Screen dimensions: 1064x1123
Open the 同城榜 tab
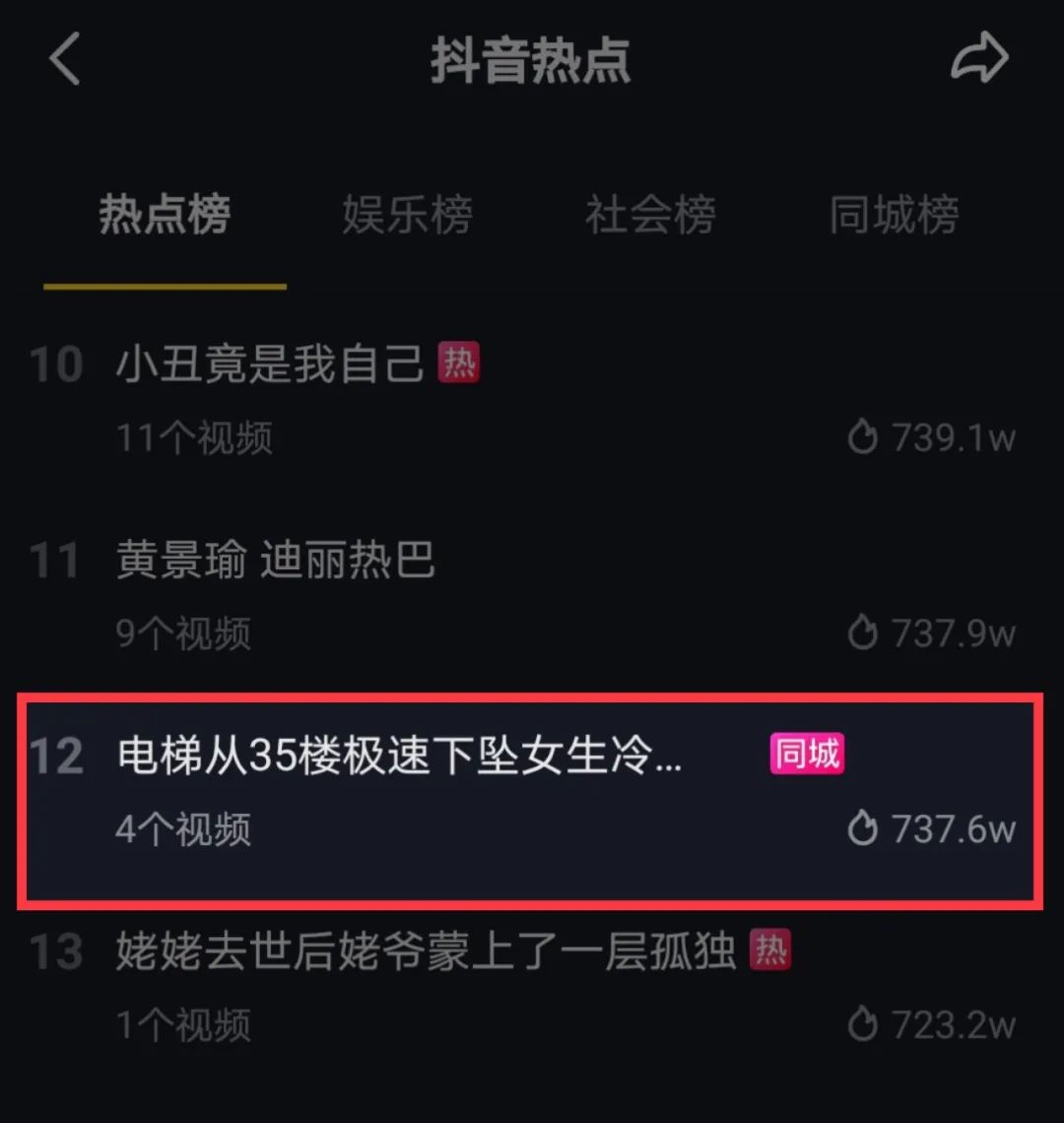pyautogui.click(x=894, y=216)
